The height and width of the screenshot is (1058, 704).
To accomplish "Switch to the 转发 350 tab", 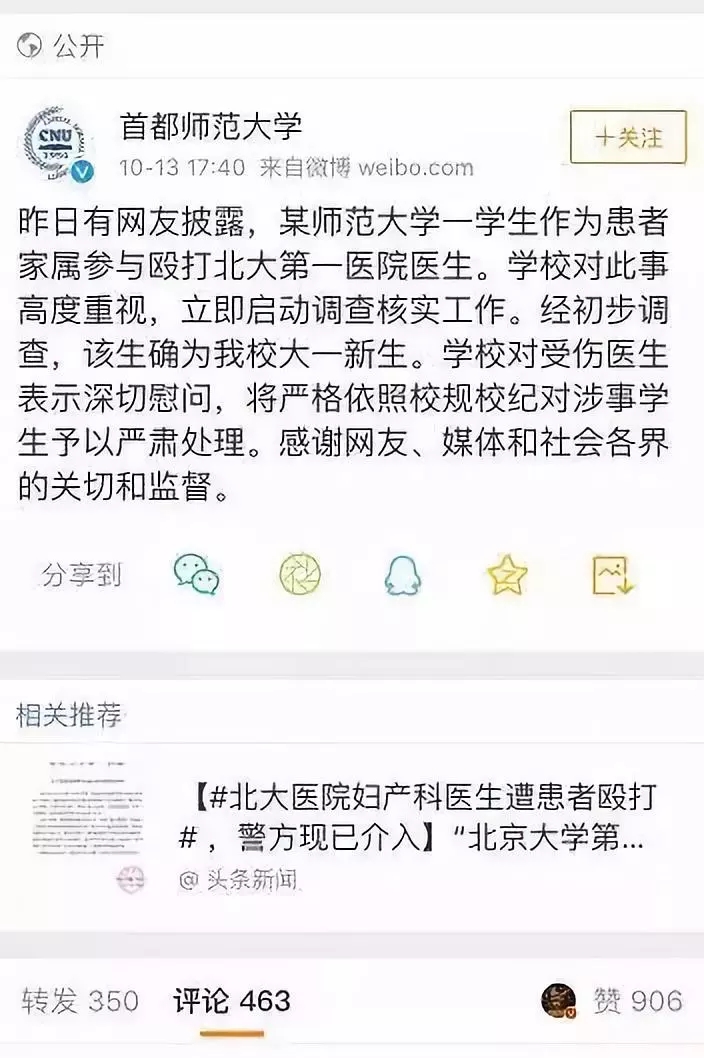I will [80, 1000].
